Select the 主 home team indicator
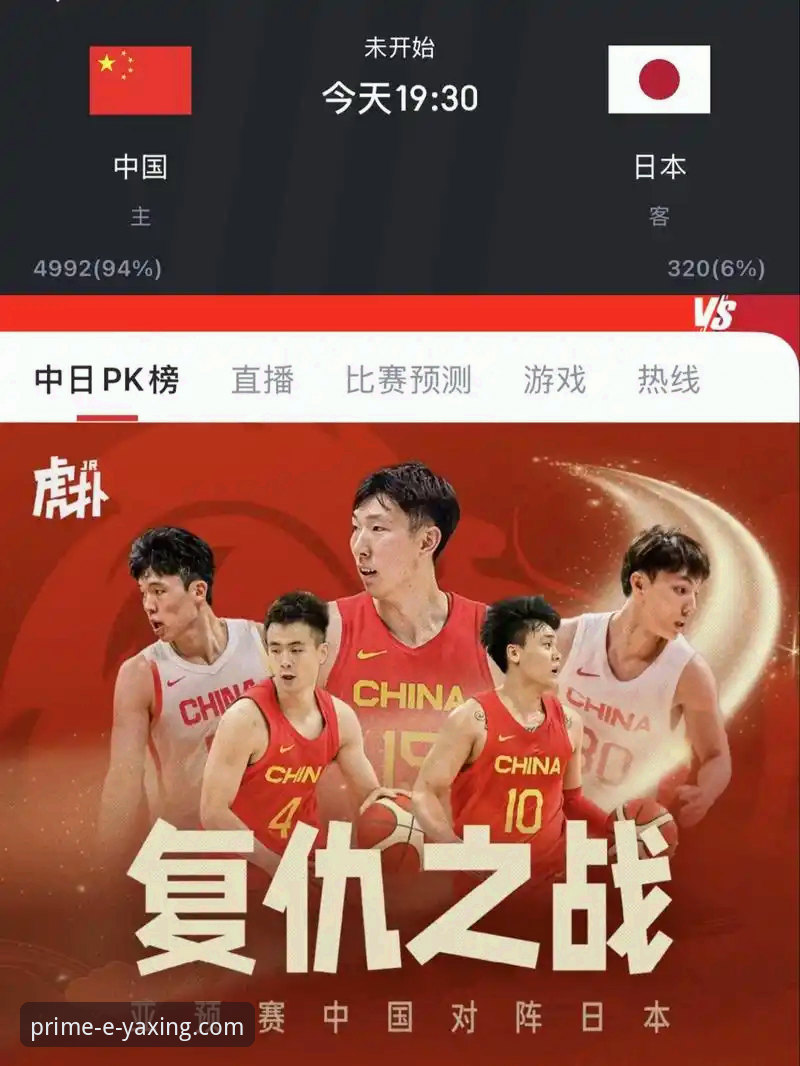 point(140,212)
